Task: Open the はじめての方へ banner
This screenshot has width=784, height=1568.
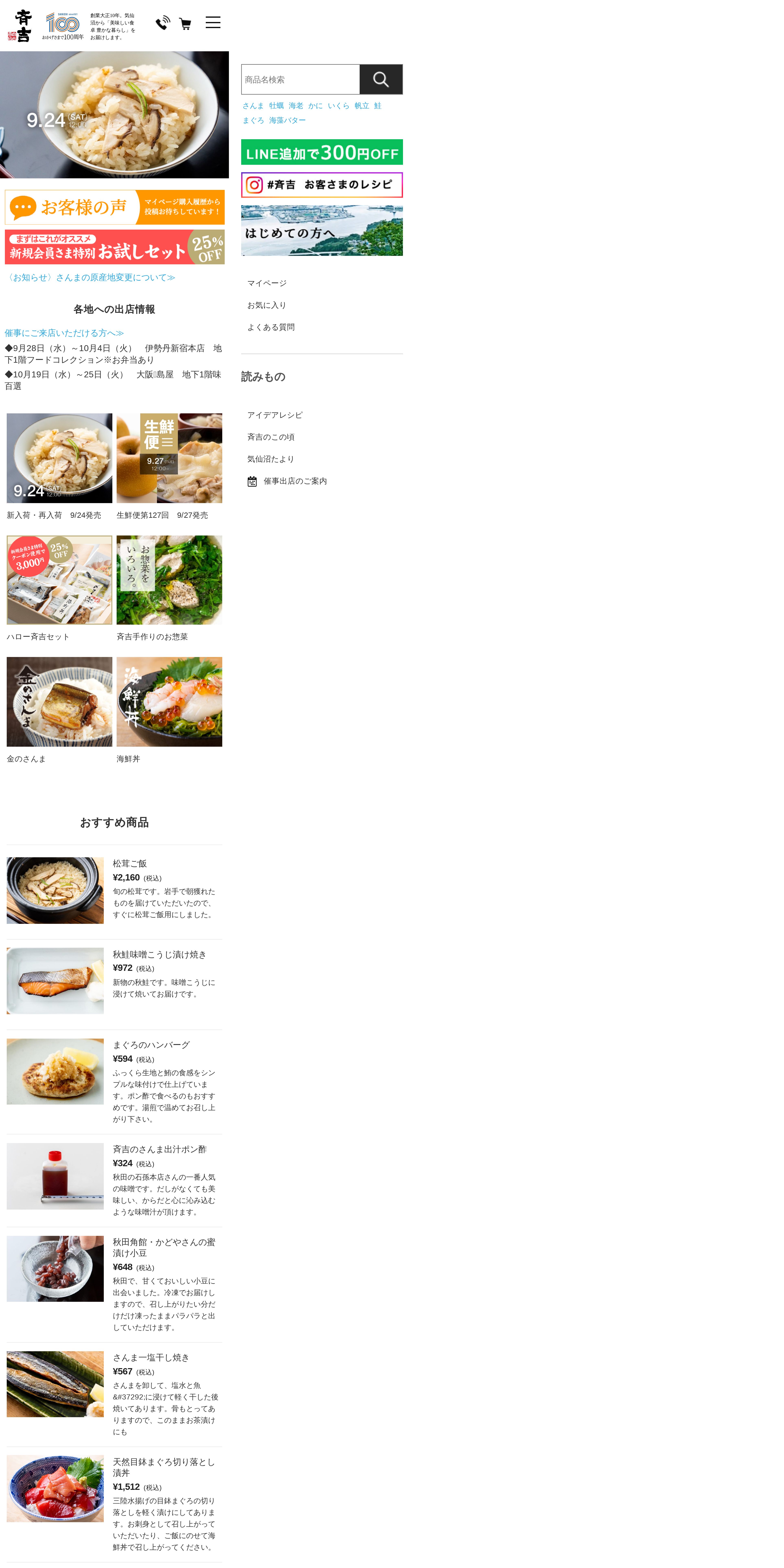Action: pyautogui.click(x=322, y=231)
